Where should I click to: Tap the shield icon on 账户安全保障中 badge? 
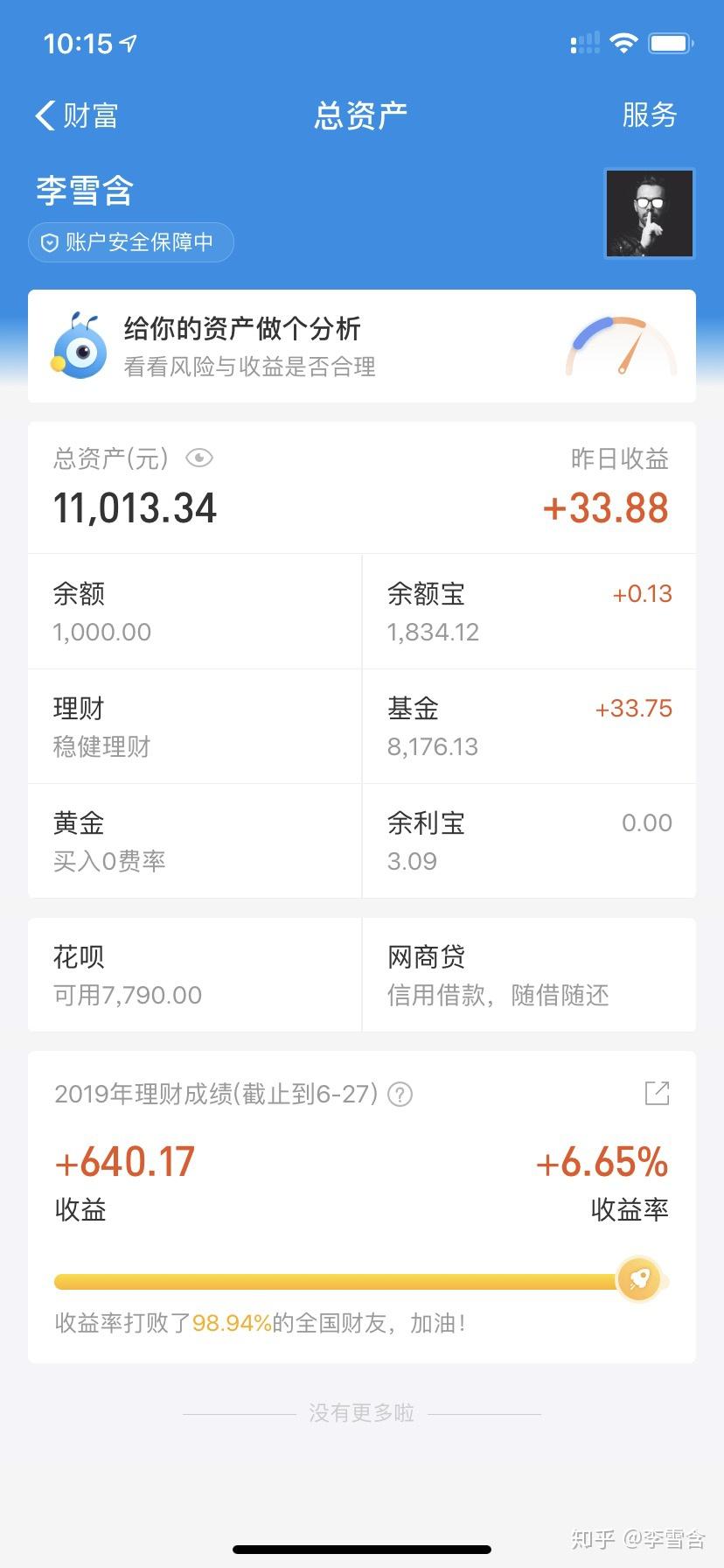pyautogui.click(x=49, y=242)
